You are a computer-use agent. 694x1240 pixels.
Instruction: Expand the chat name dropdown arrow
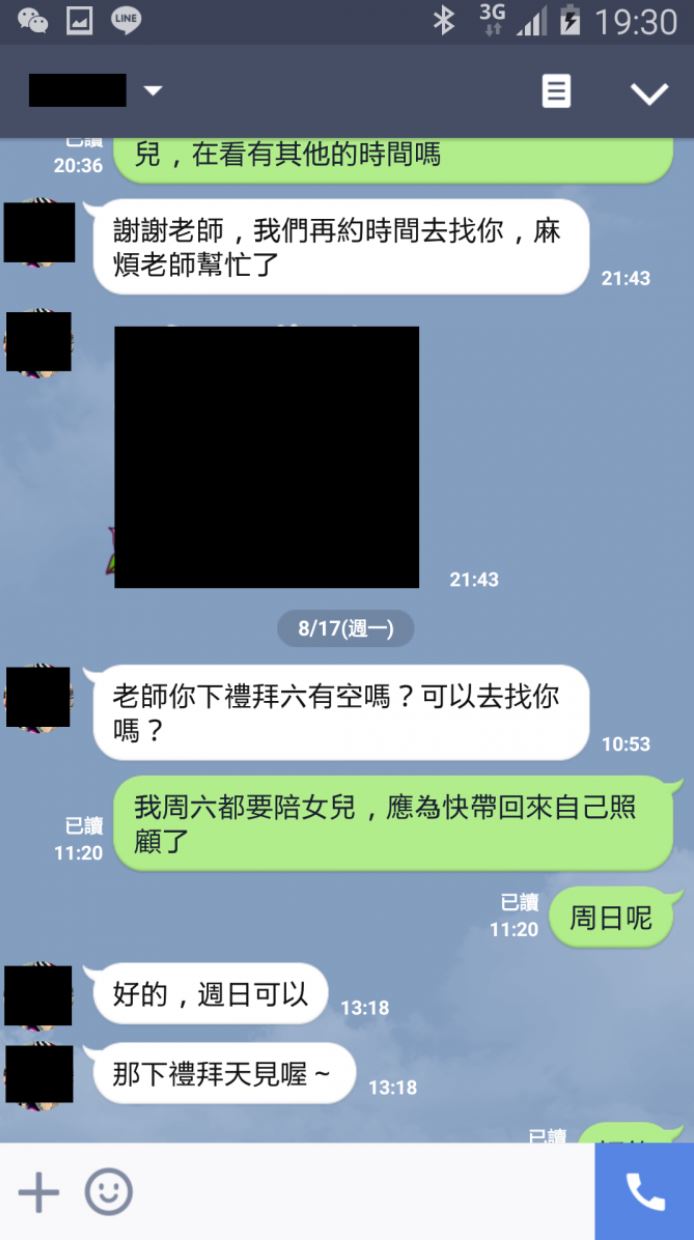point(152,91)
